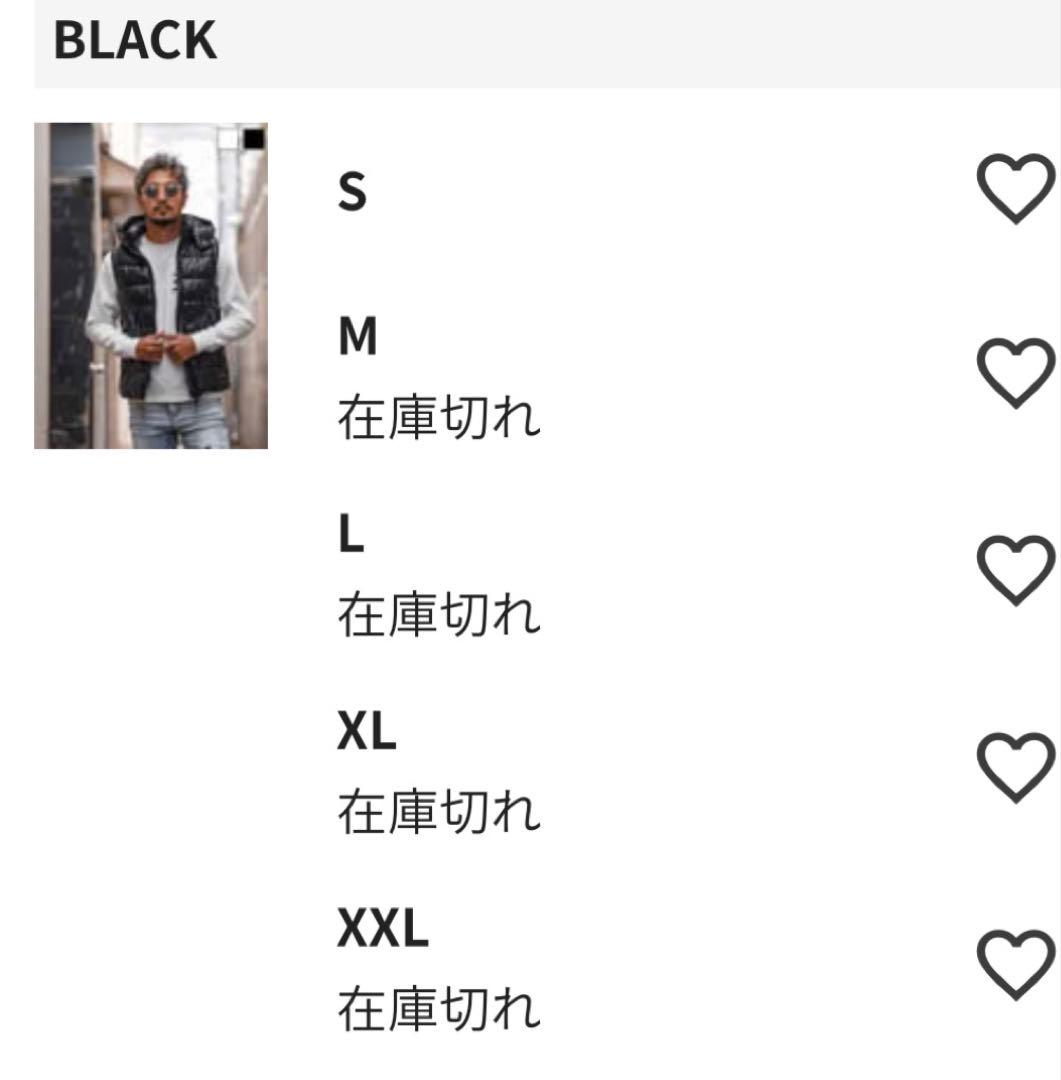The image size is (1061, 1080).
Task: Select the size M row
Action: click(x=355, y=333)
